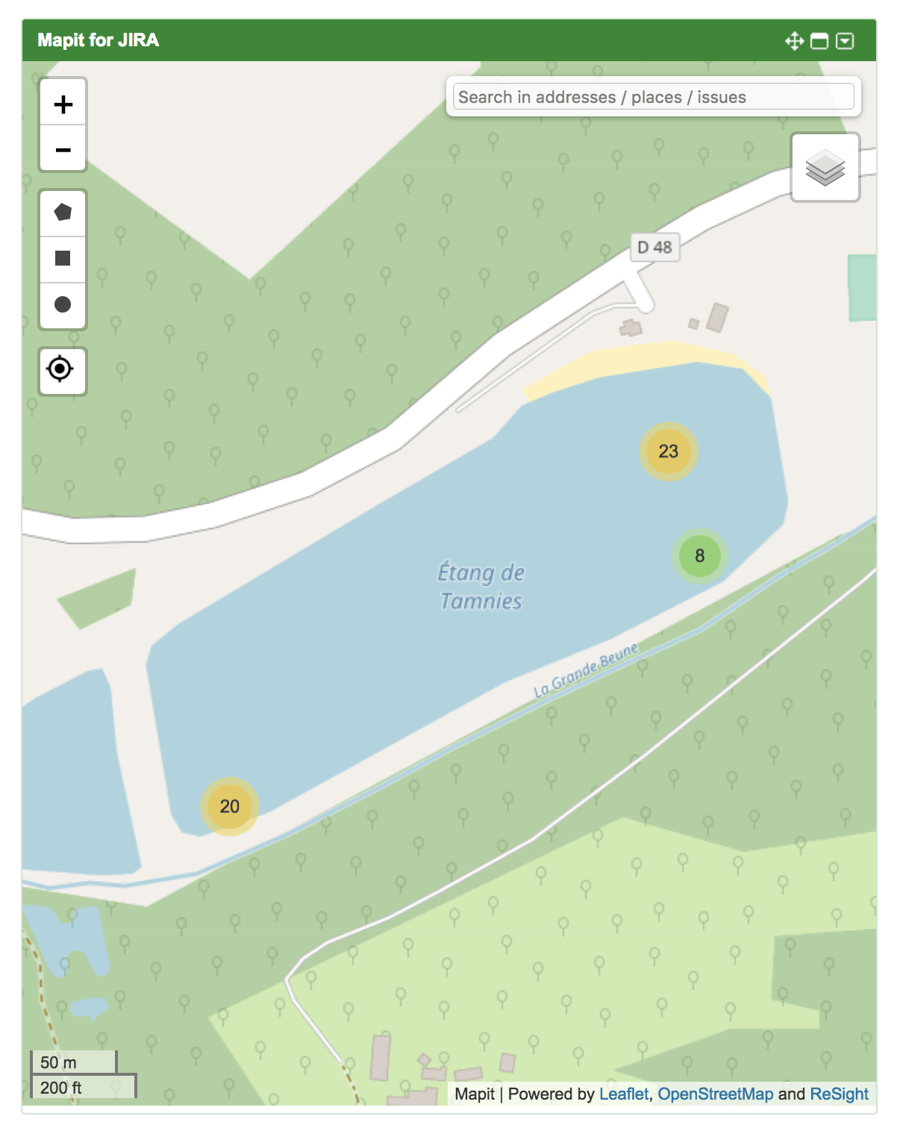Zoom out using the minus control
This screenshot has width=900, height=1128.
(62, 148)
